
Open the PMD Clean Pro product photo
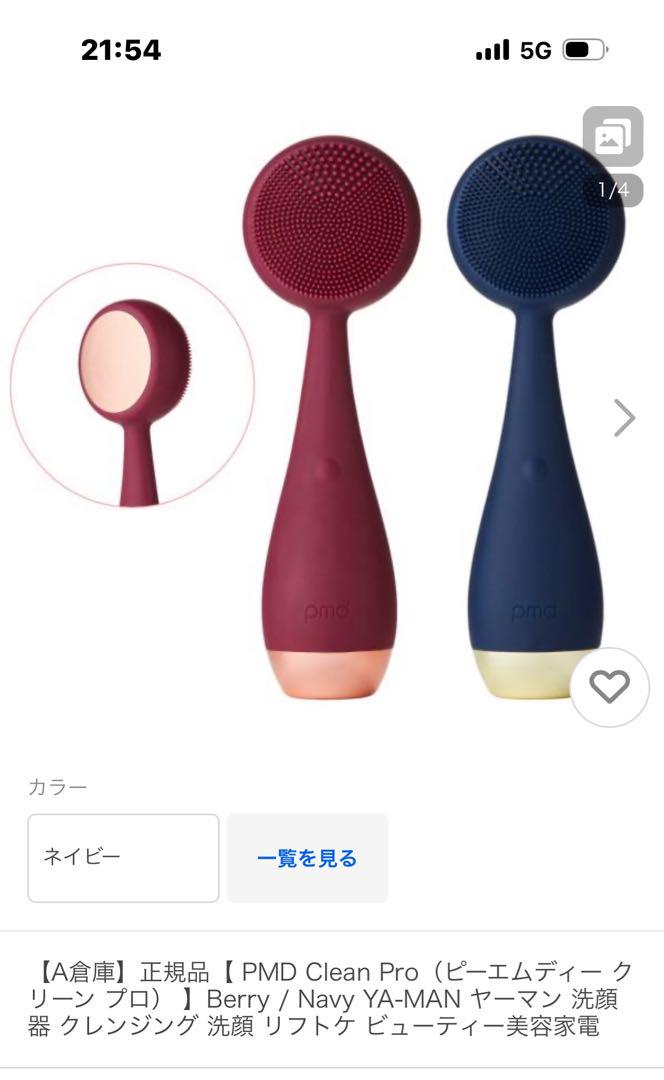coord(332,413)
